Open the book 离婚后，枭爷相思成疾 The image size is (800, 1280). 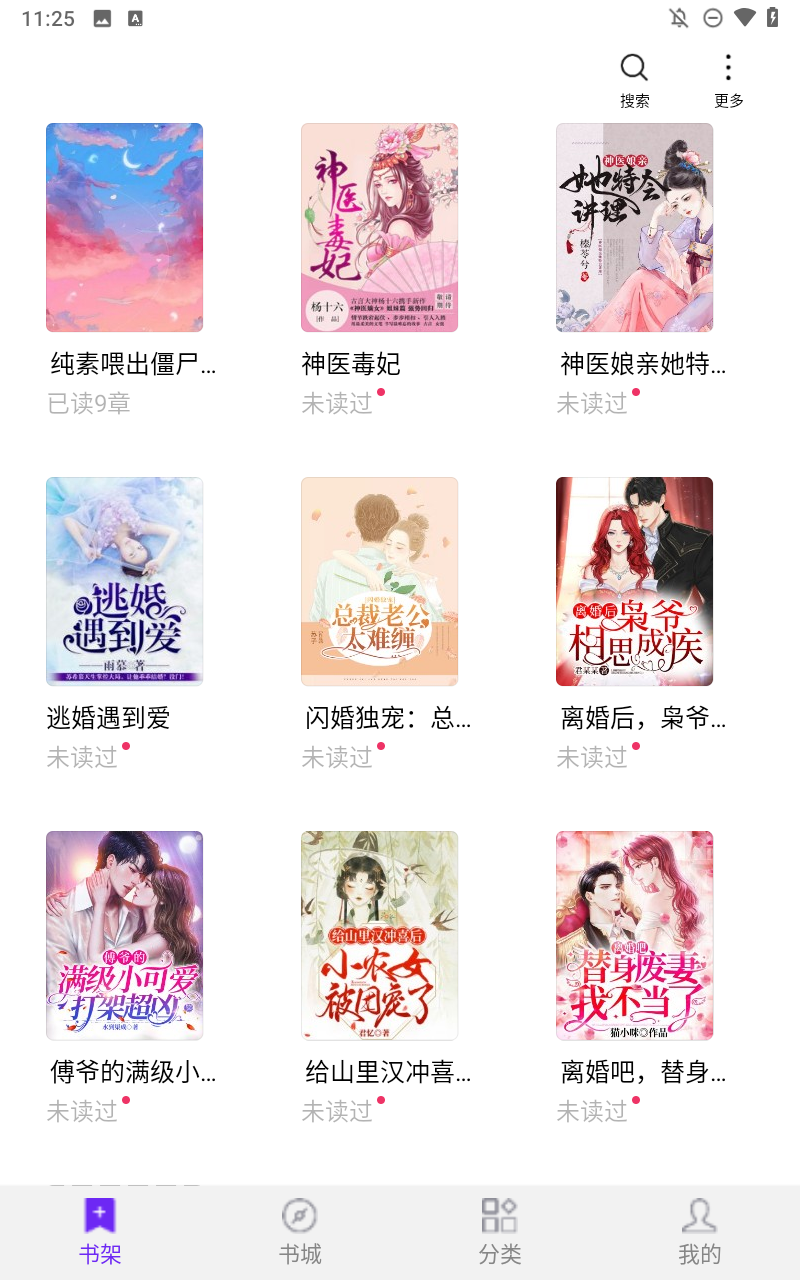tap(634, 581)
